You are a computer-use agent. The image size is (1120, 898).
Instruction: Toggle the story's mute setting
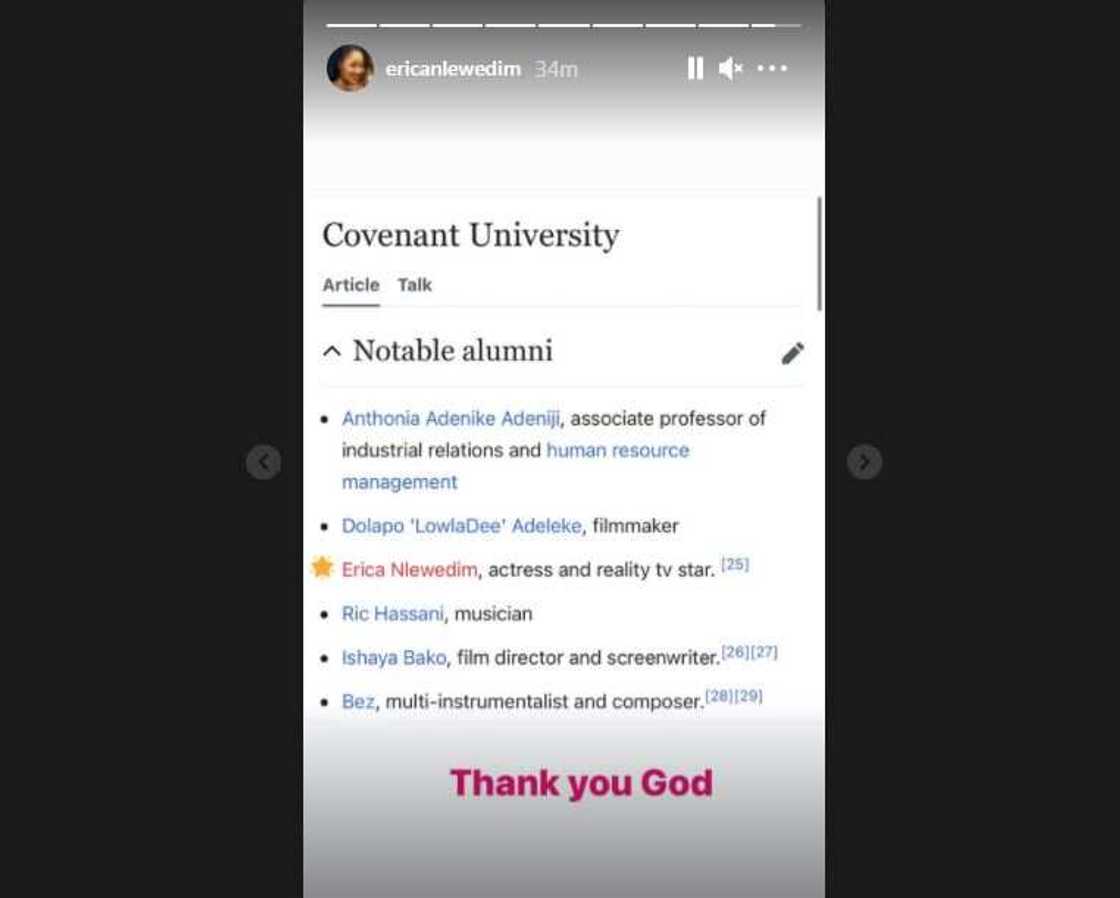coord(731,68)
